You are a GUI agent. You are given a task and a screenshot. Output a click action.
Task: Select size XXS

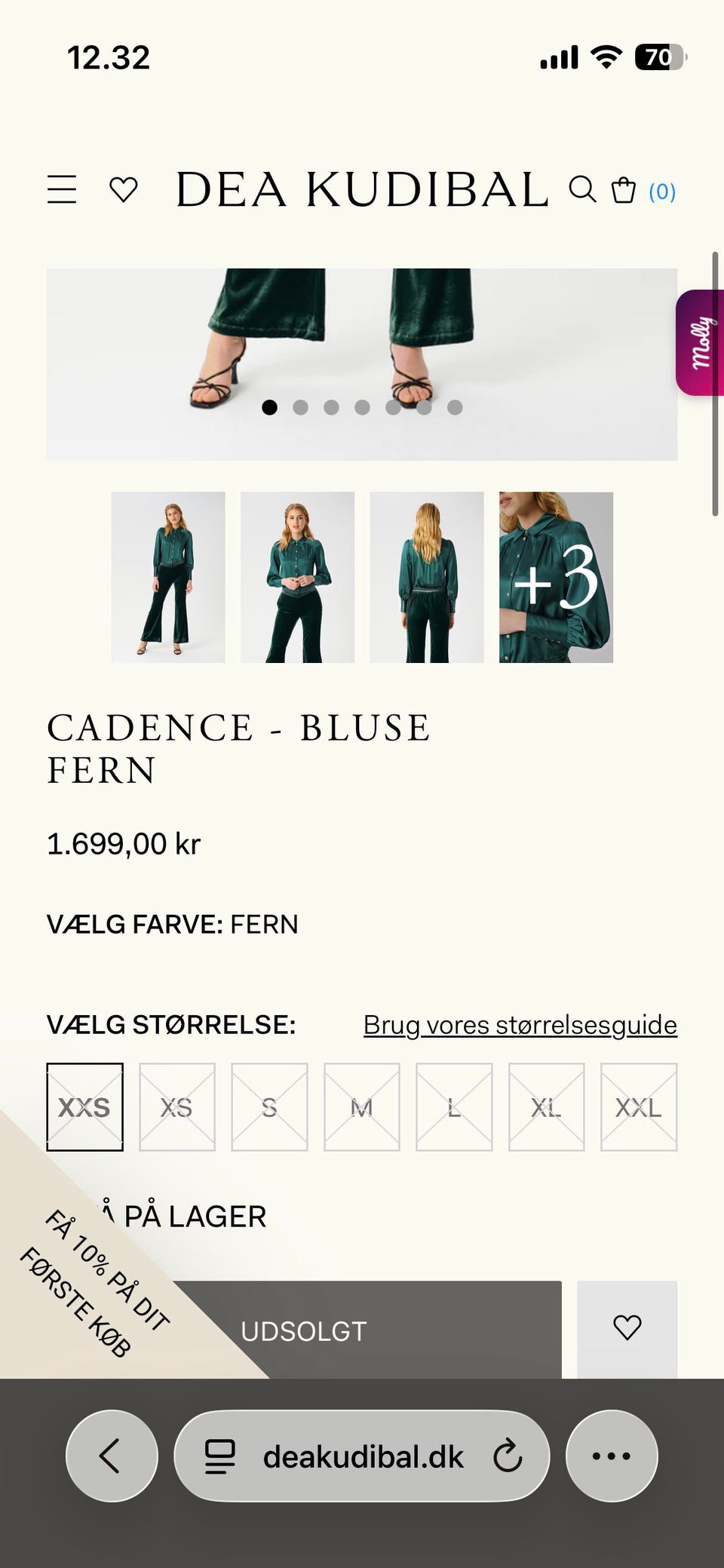click(x=84, y=1107)
